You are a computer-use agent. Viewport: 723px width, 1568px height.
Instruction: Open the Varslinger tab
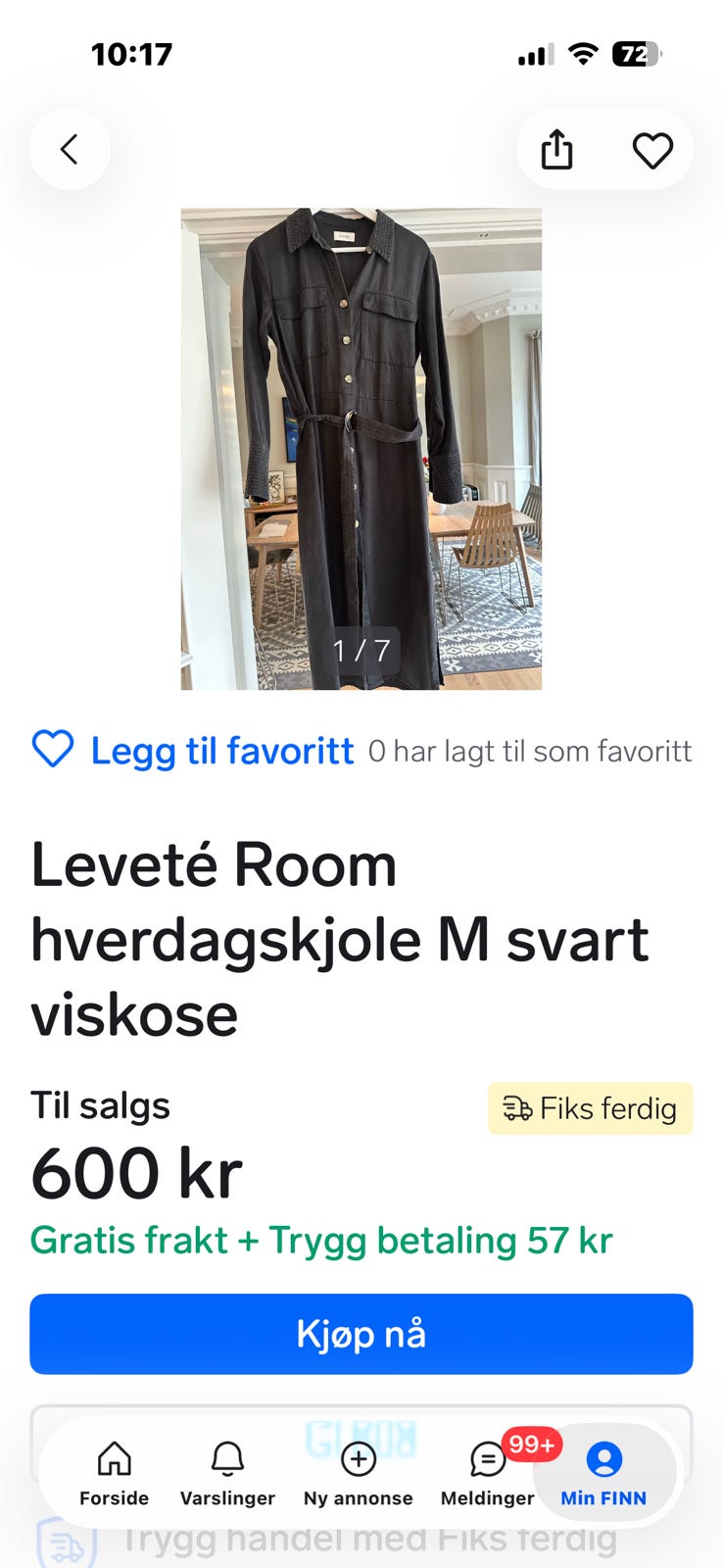coord(227,1474)
